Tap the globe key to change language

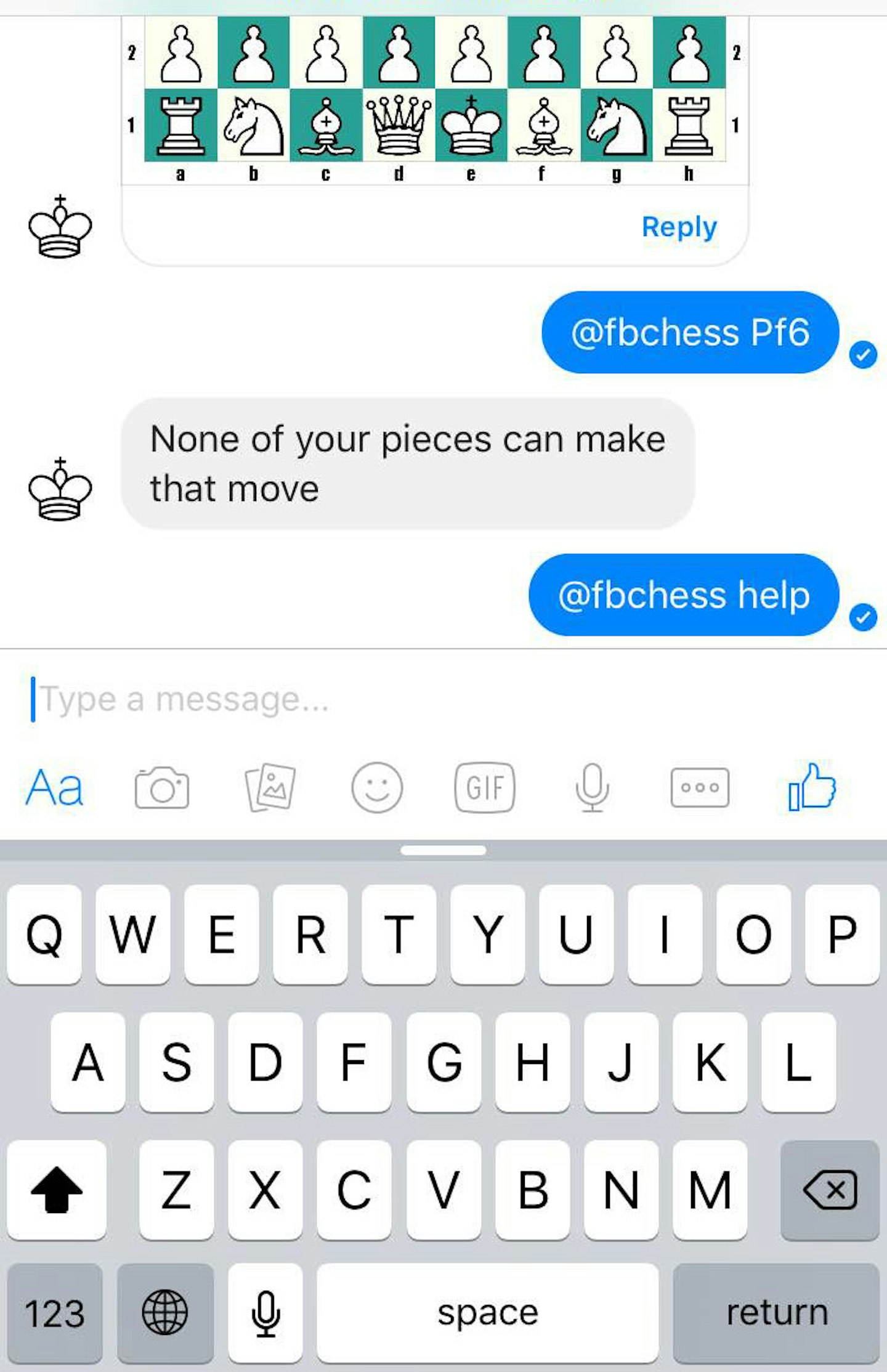(165, 1313)
